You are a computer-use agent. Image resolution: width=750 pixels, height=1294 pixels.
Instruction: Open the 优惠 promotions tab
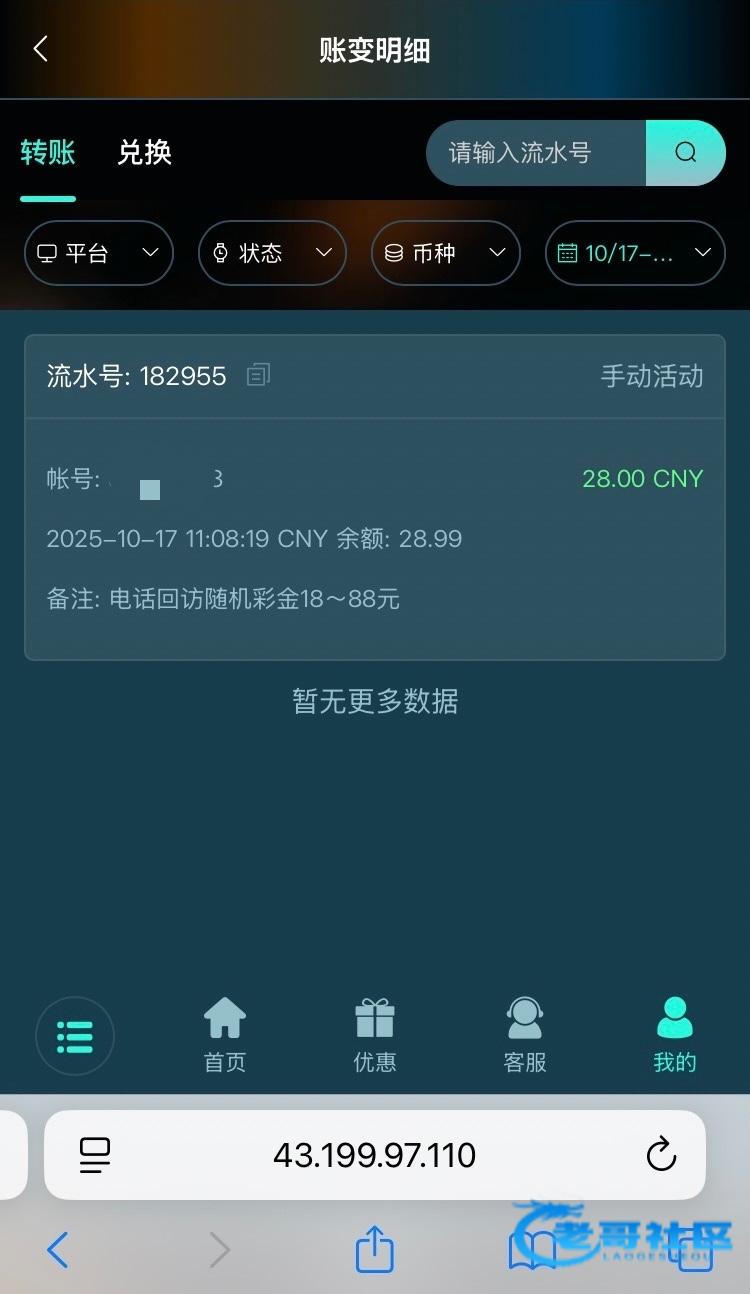pos(375,1036)
